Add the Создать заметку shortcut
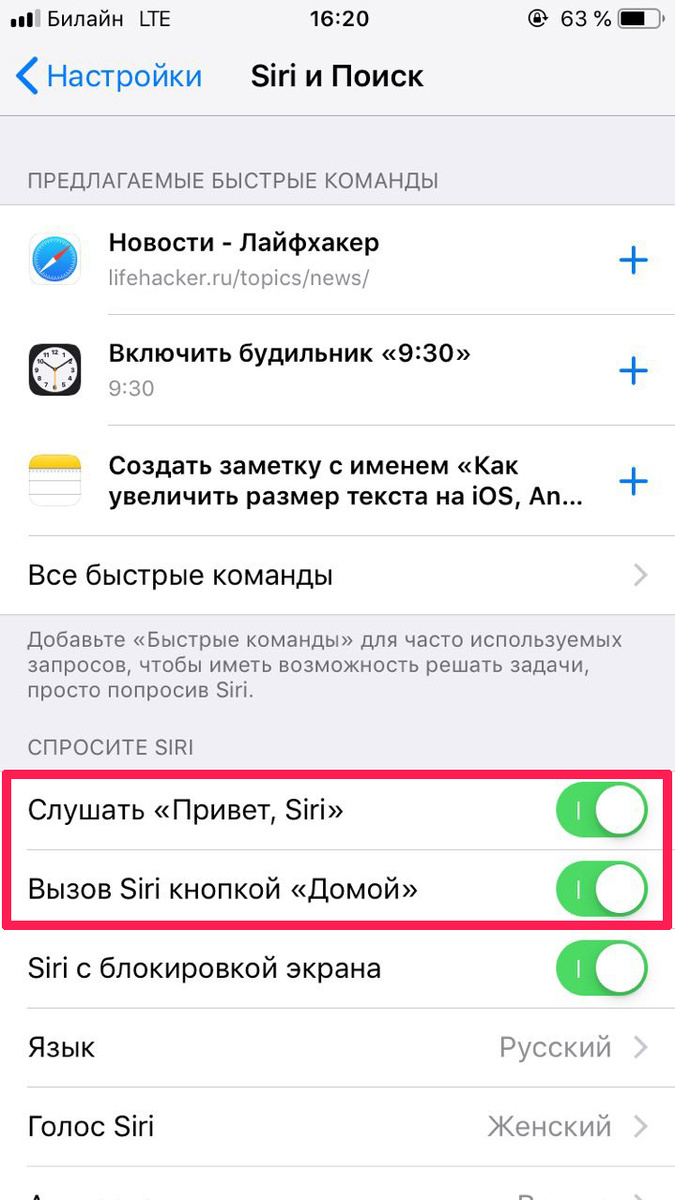The image size is (675, 1200). point(632,481)
